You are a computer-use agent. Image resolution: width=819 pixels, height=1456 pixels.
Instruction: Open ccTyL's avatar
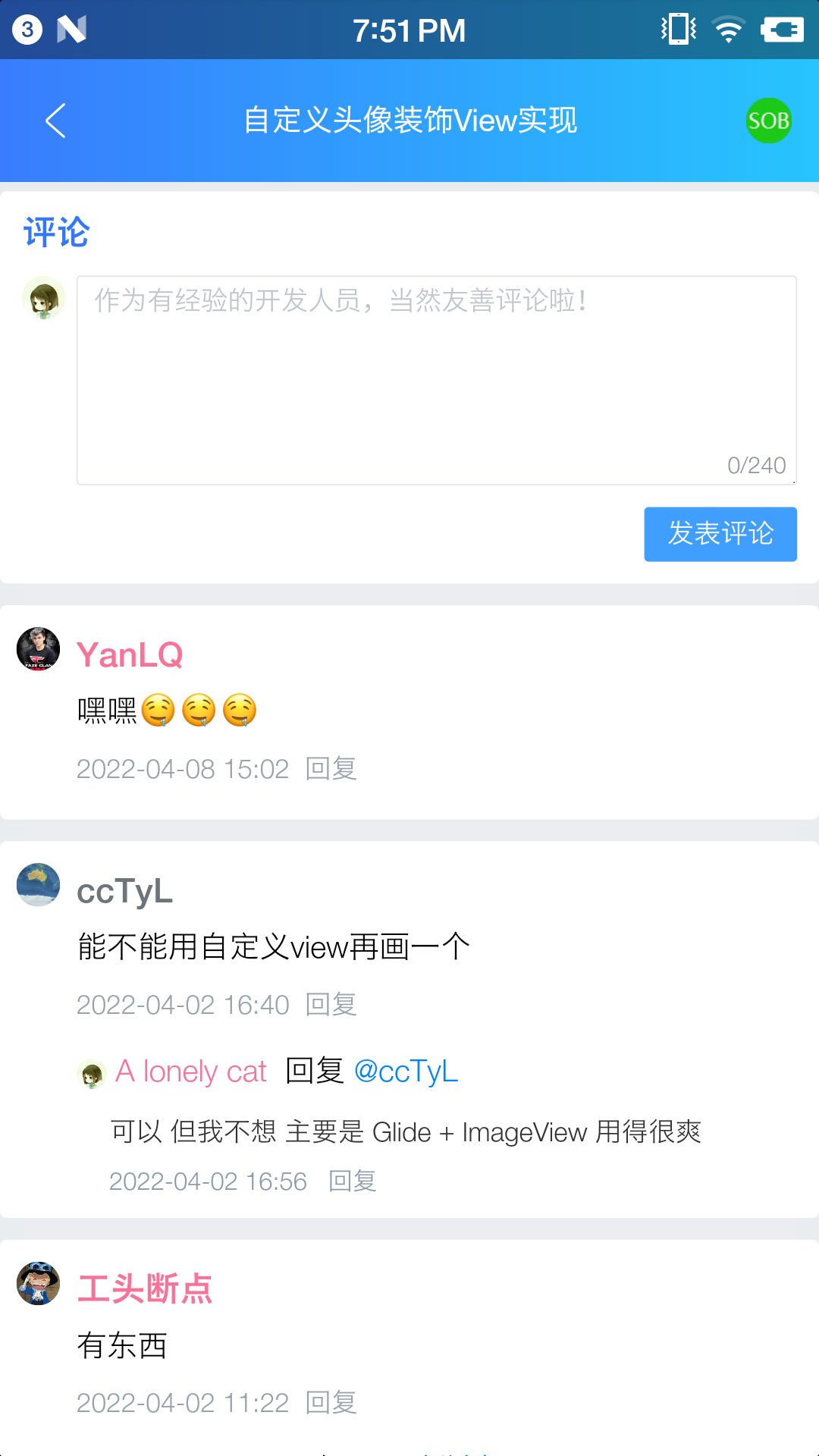pos(38,884)
